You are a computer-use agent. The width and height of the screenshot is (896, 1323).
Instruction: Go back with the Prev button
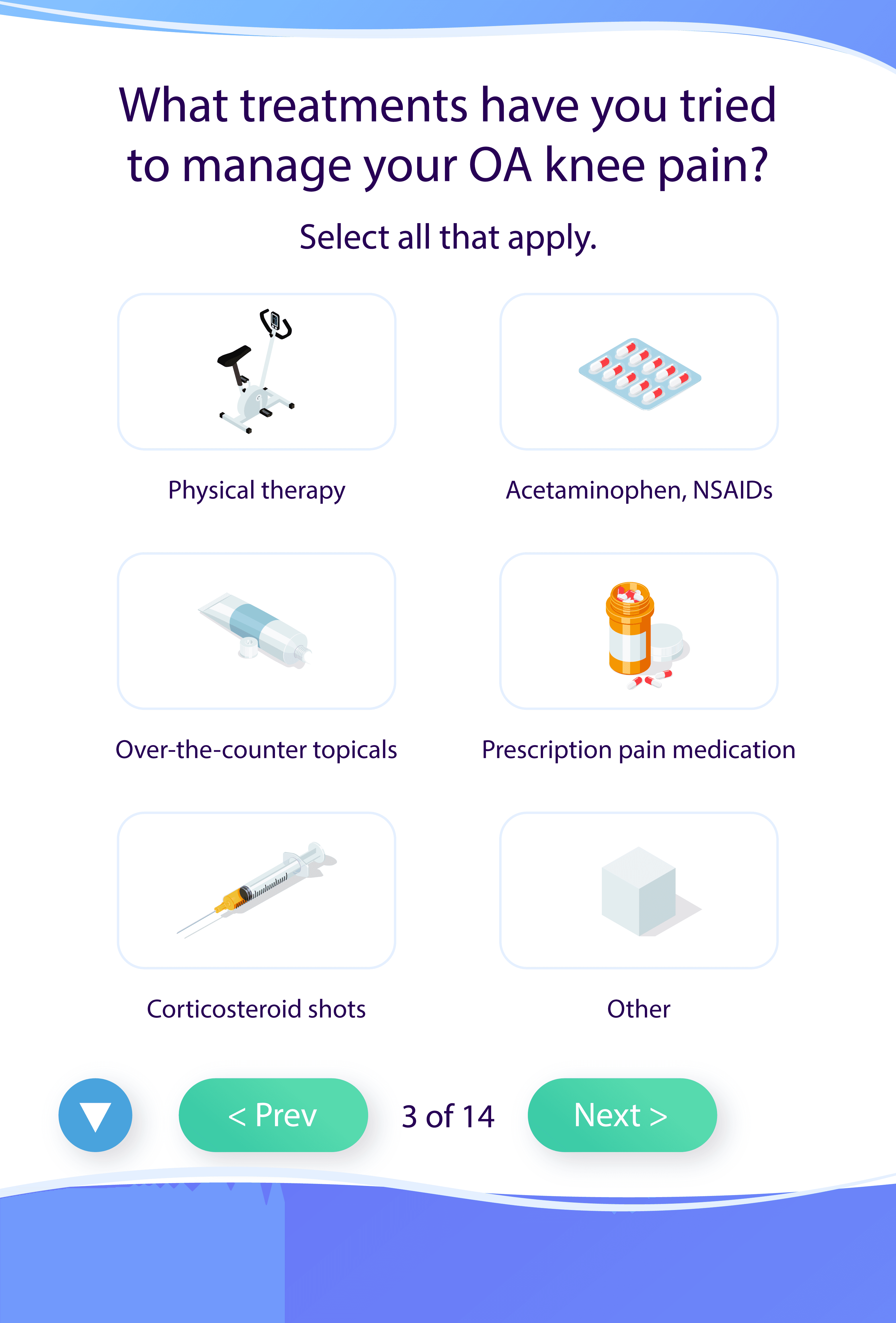(273, 1115)
